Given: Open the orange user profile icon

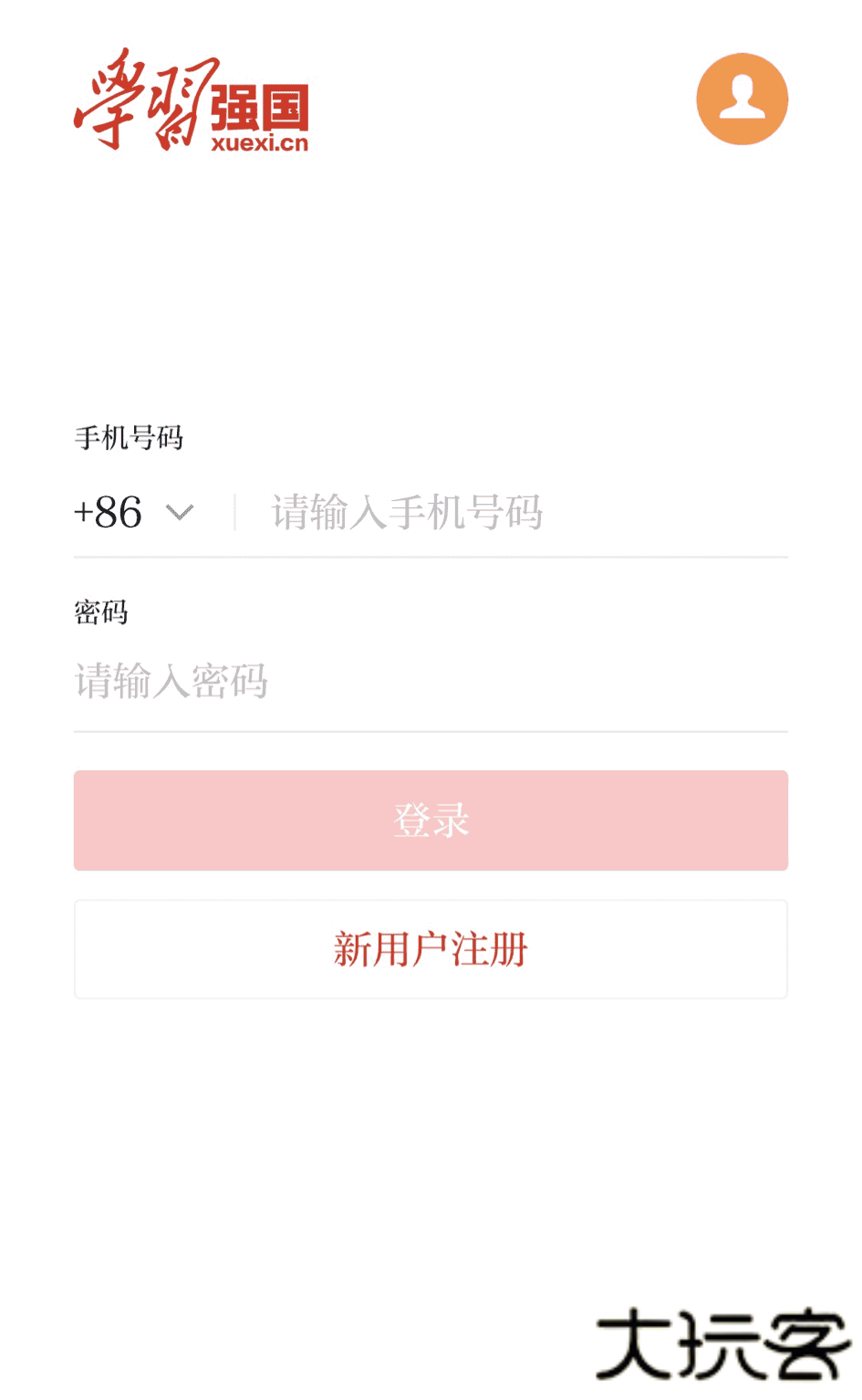Looking at the screenshot, I should point(742,99).
